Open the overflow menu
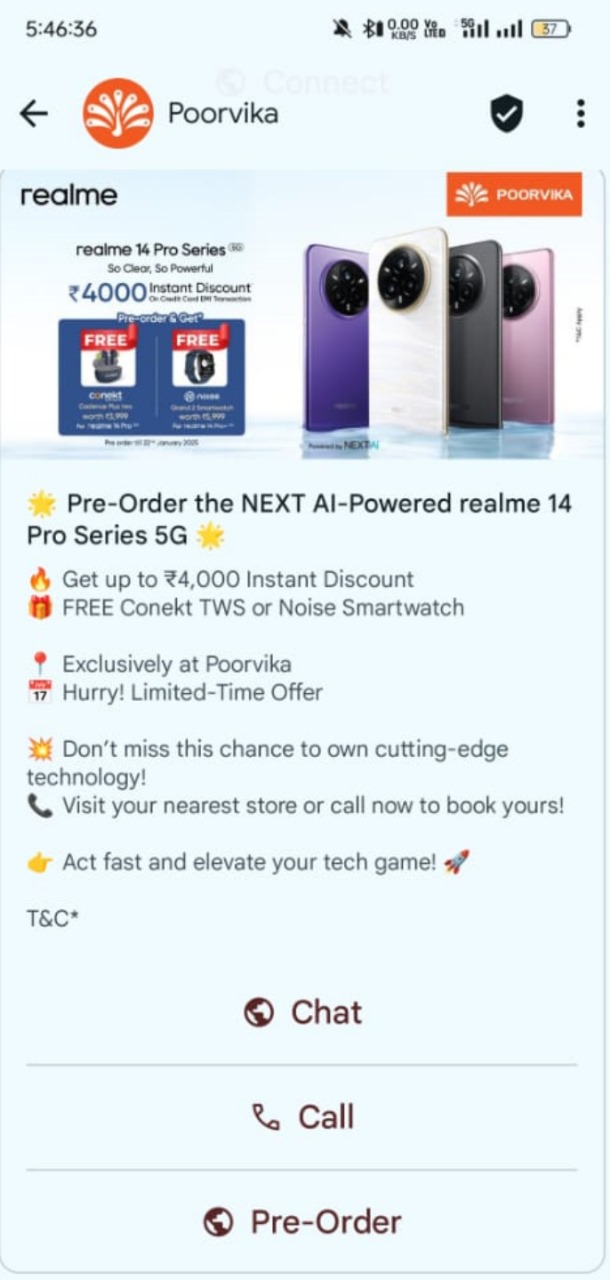The image size is (610, 1280). point(580,114)
